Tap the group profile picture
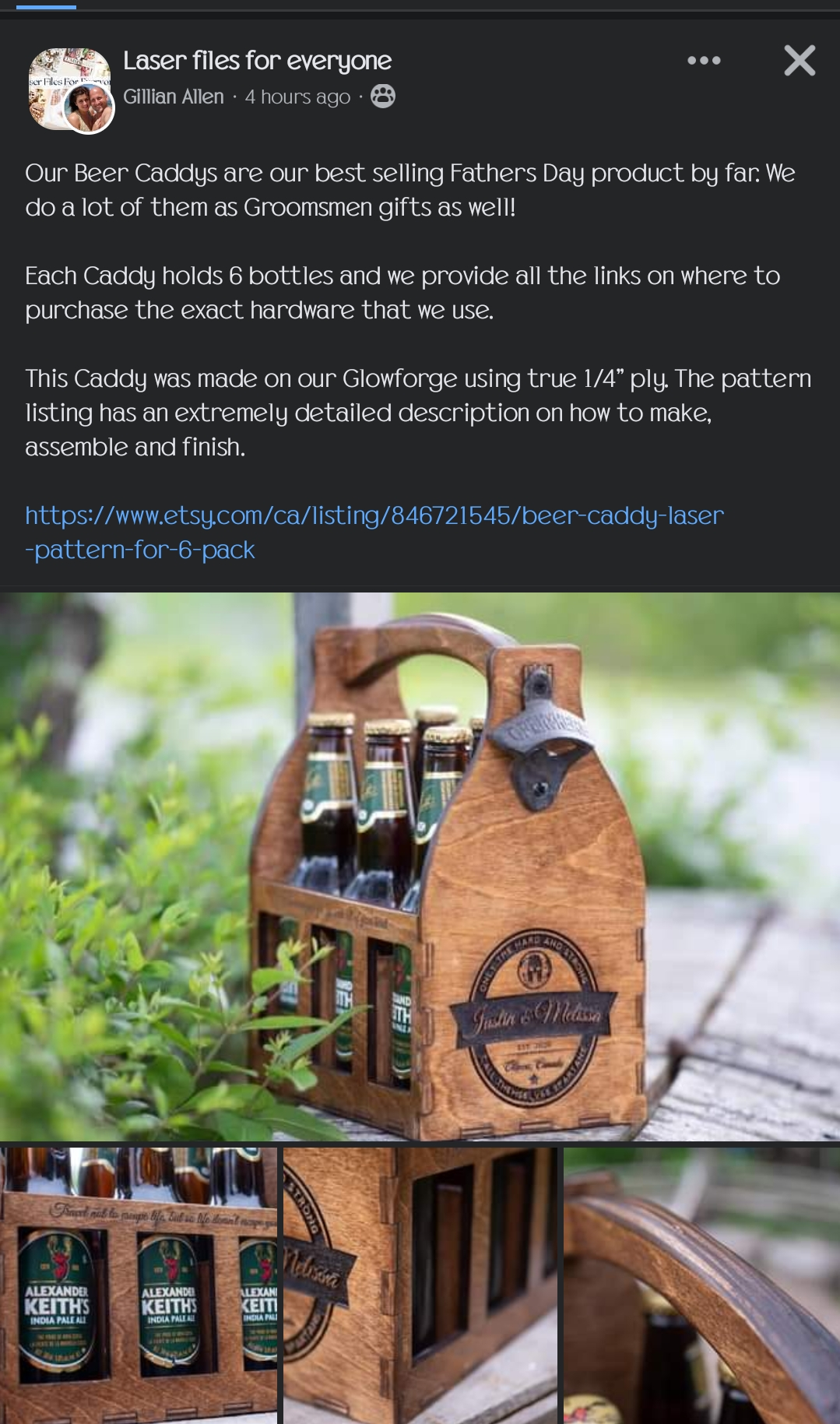 click(70, 89)
